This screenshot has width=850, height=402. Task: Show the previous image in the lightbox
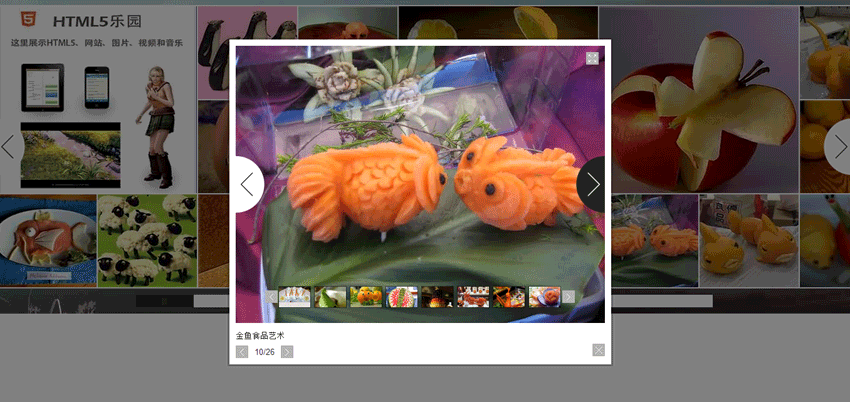point(247,184)
